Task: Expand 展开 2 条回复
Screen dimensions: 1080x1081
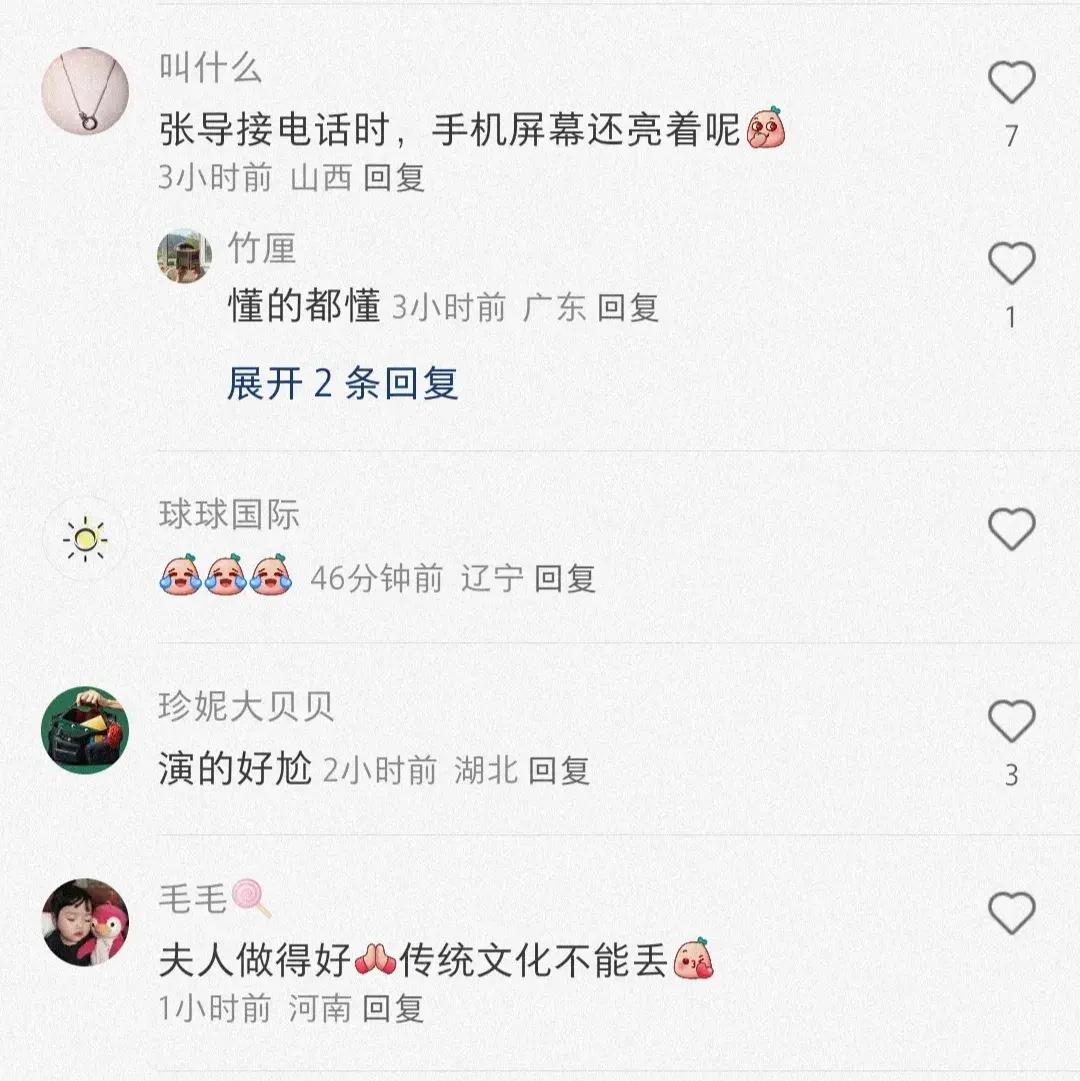Action: tap(342, 383)
